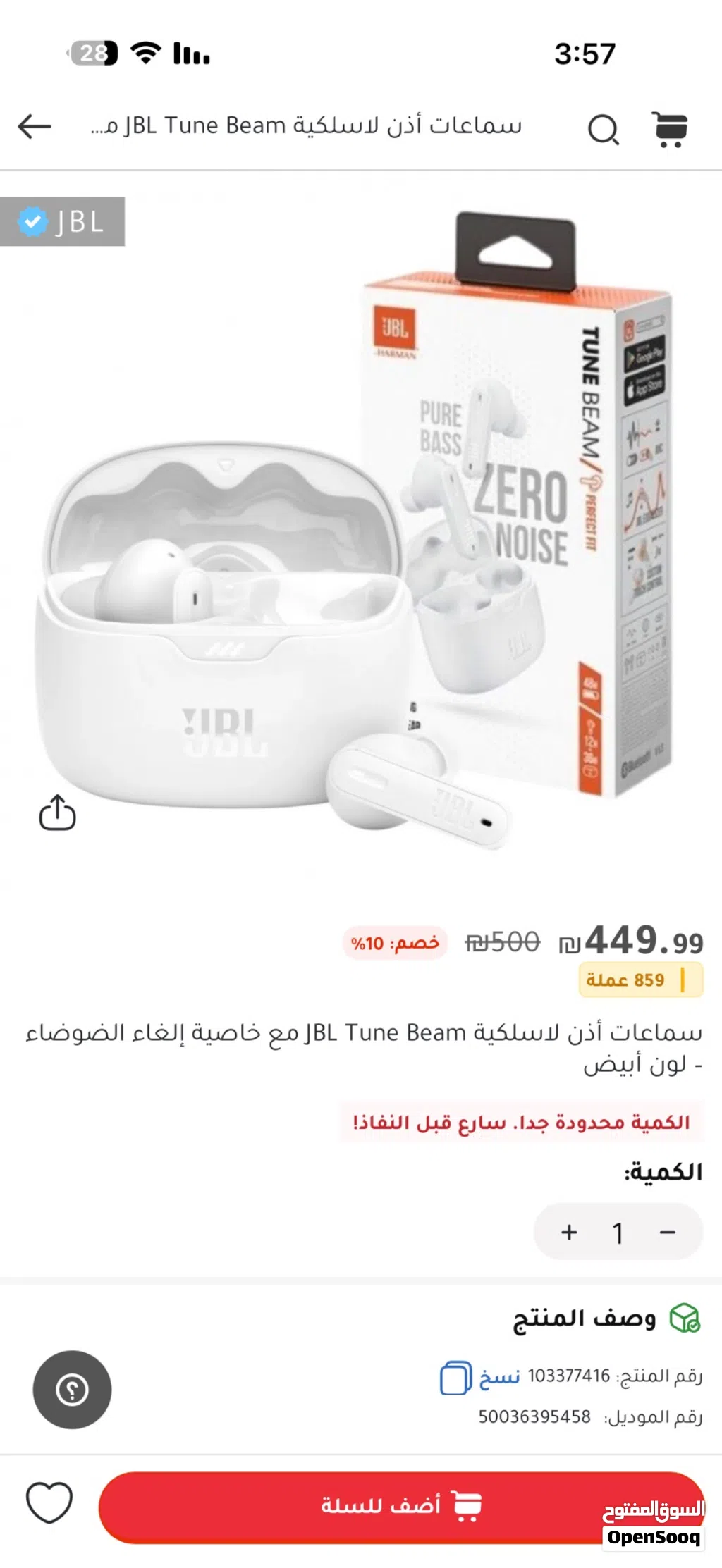Copy the product number 103377416
The height and width of the screenshot is (1568, 722).
479,1376
